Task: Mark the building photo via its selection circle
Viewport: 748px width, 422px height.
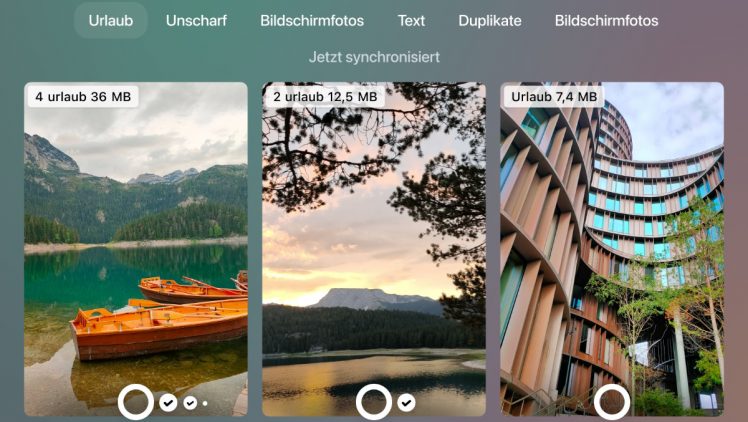Action: tap(612, 402)
